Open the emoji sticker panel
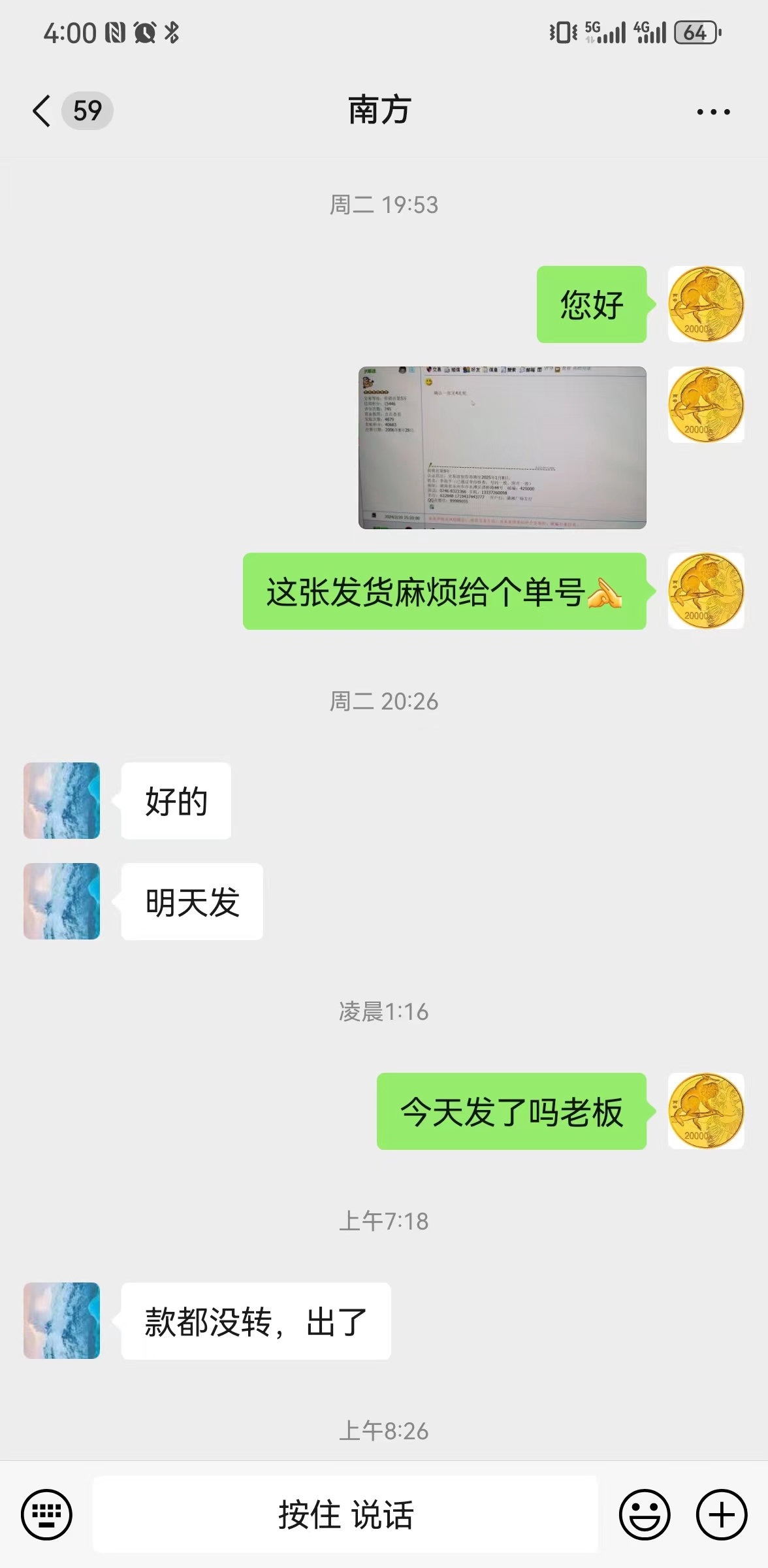Image resolution: width=768 pixels, height=1568 pixels. 645,1514
